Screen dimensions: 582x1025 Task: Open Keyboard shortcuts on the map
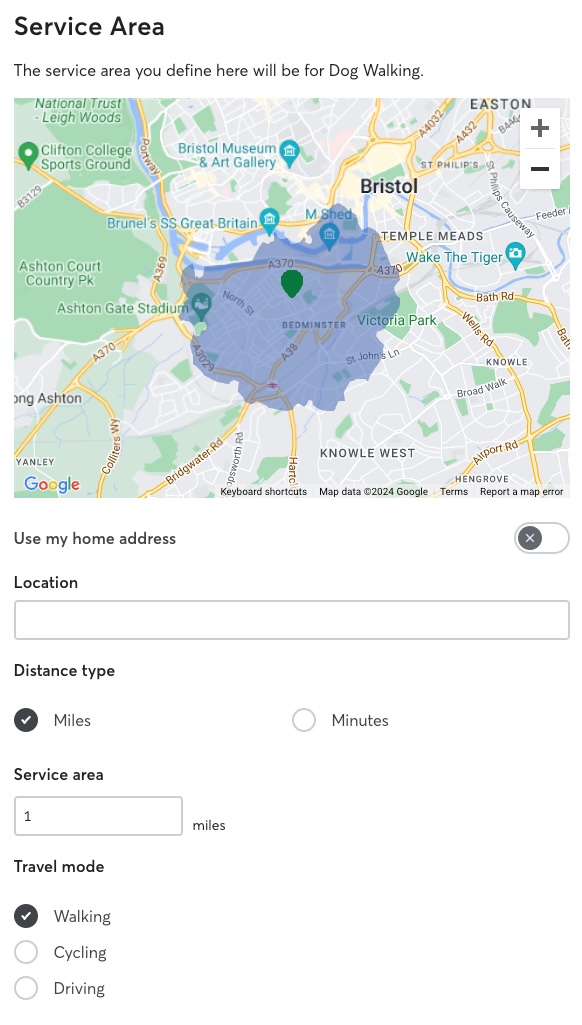264,492
